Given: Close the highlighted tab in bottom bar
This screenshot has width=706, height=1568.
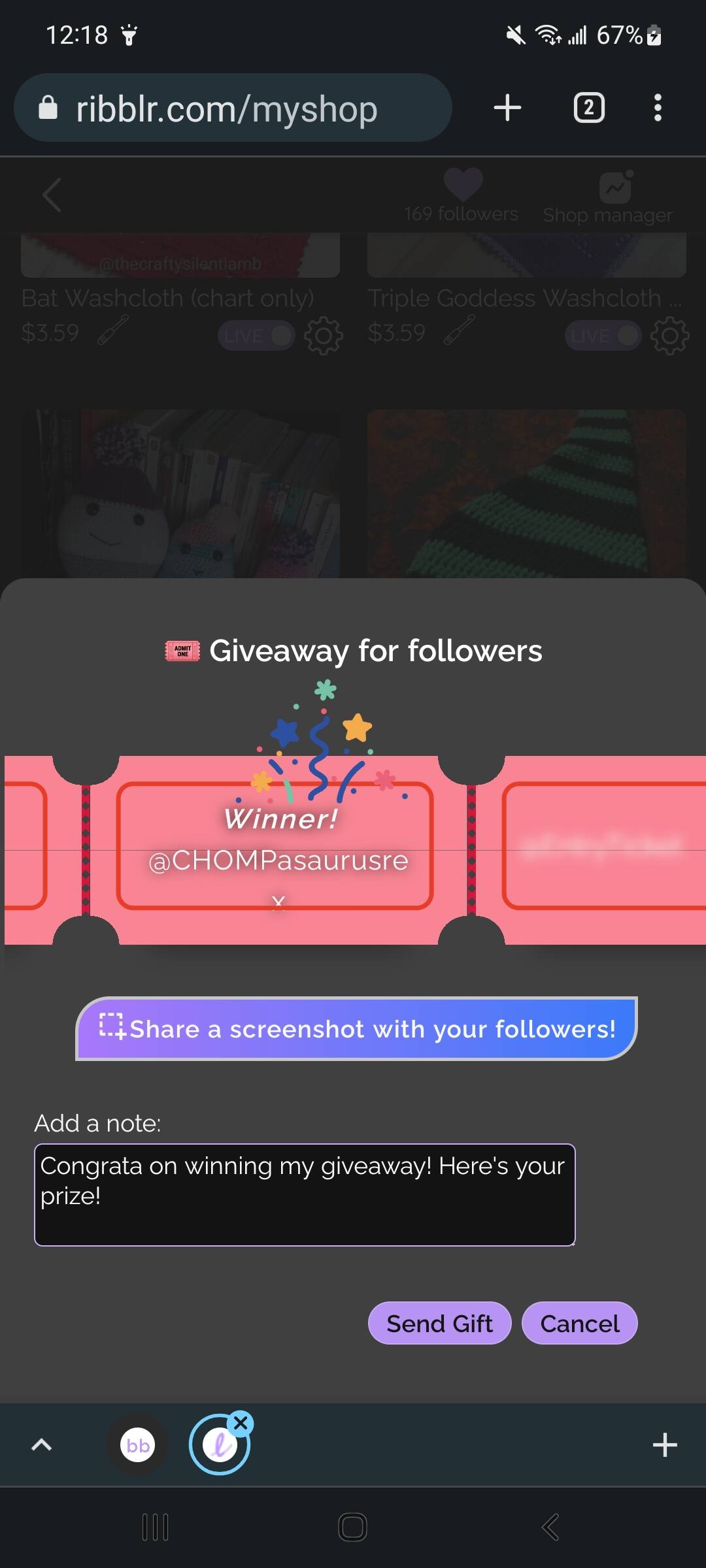Looking at the screenshot, I should coord(241,1422).
